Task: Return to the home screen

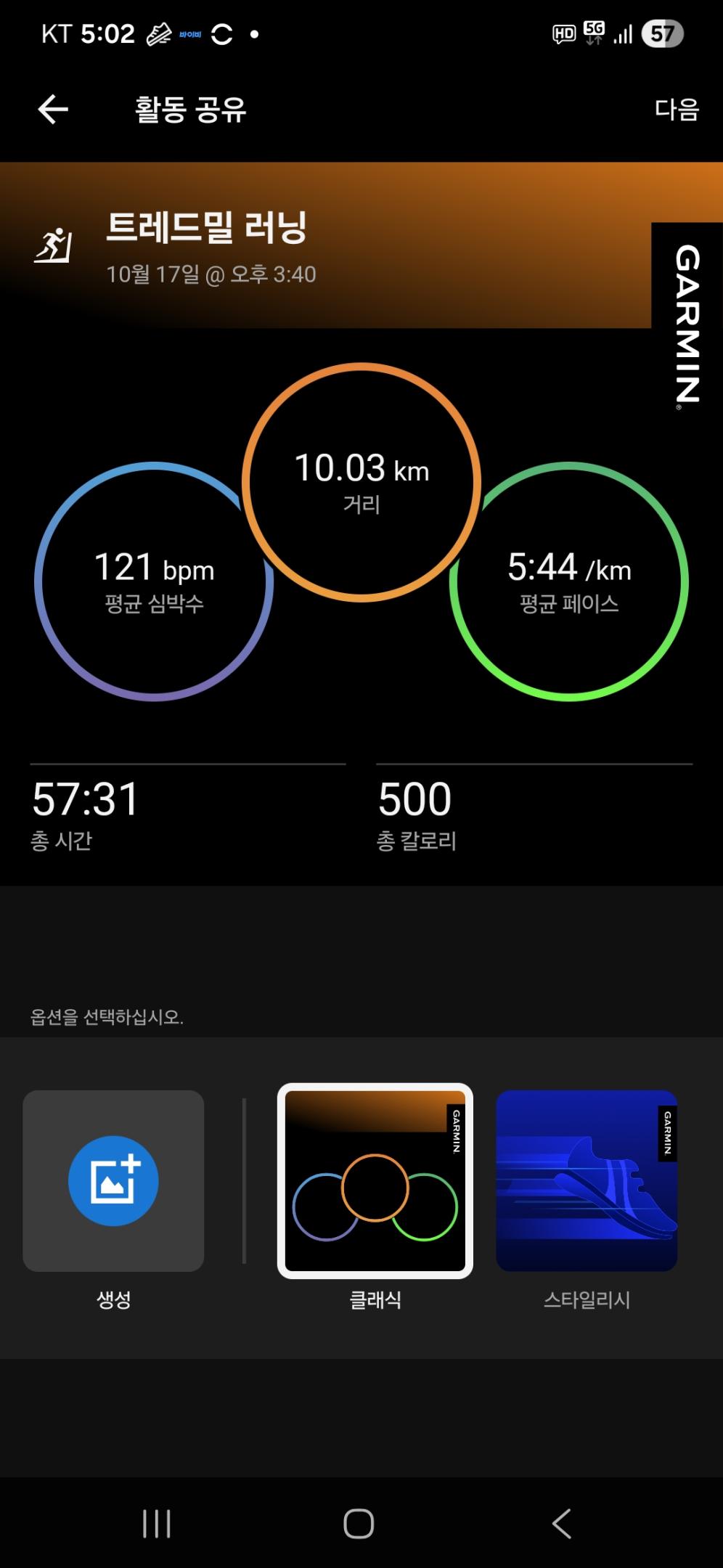Action: [359, 1523]
